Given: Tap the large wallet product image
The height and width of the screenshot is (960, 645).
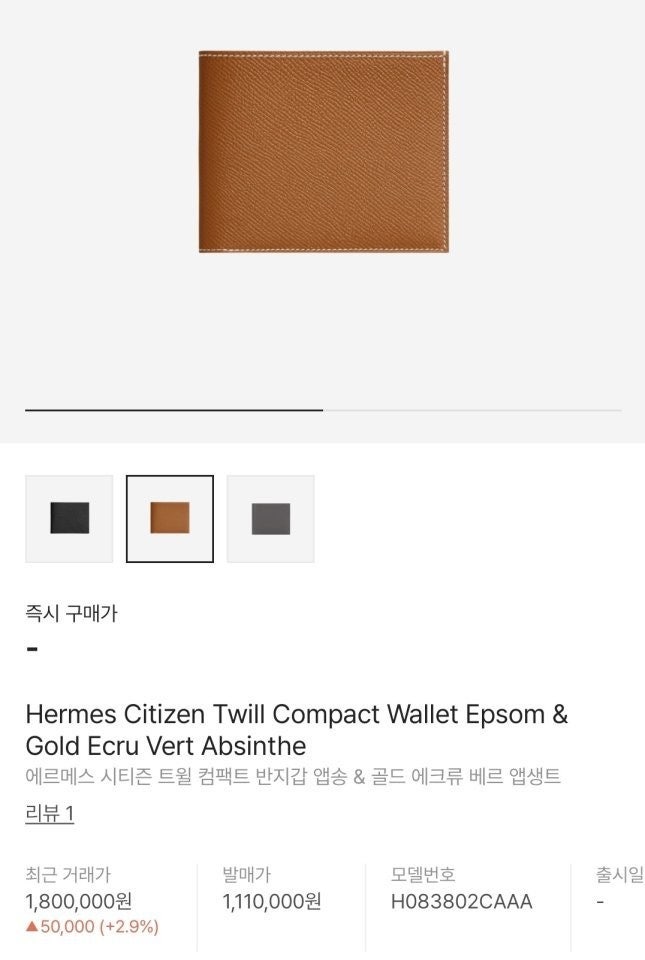Looking at the screenshot, I should click(323, 152).
